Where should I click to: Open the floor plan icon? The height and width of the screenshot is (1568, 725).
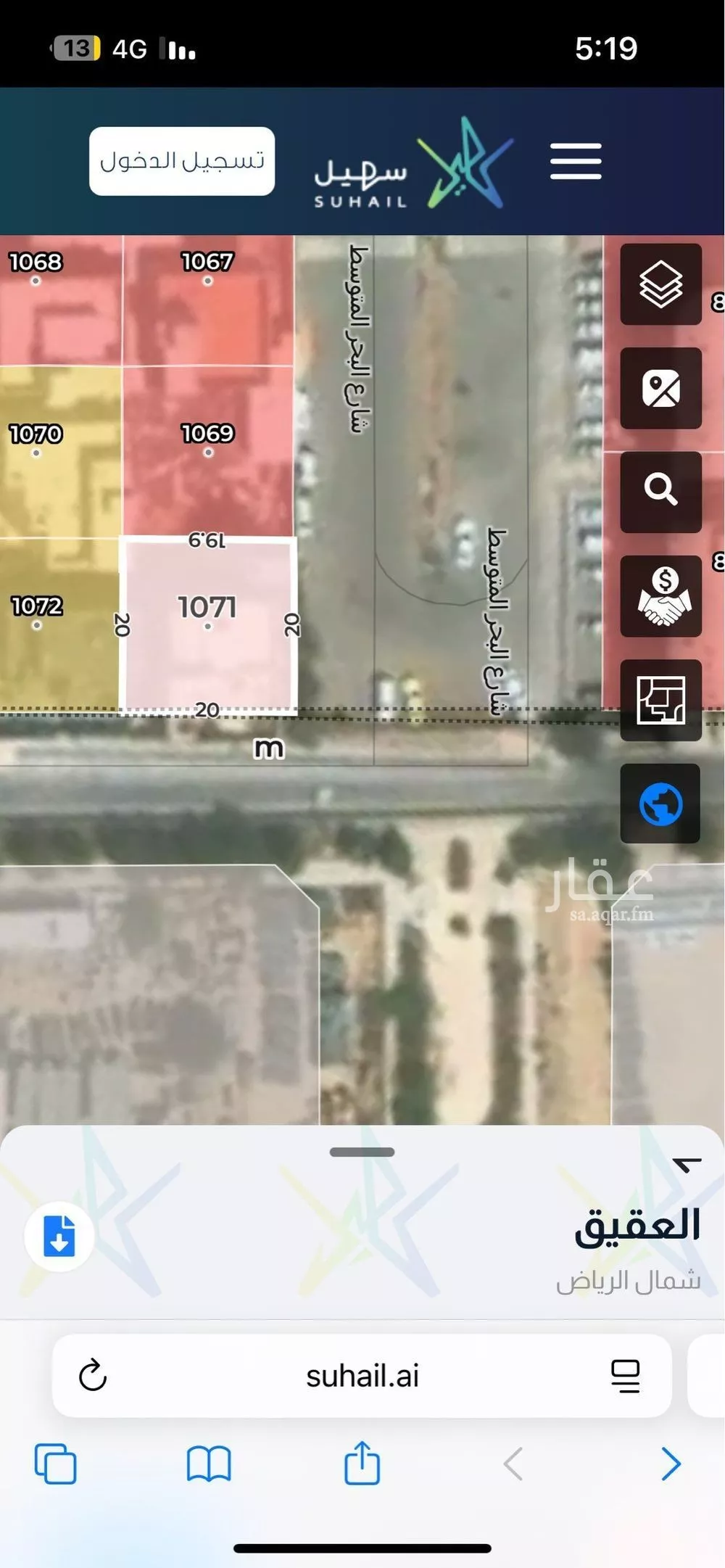coord(660,700)
